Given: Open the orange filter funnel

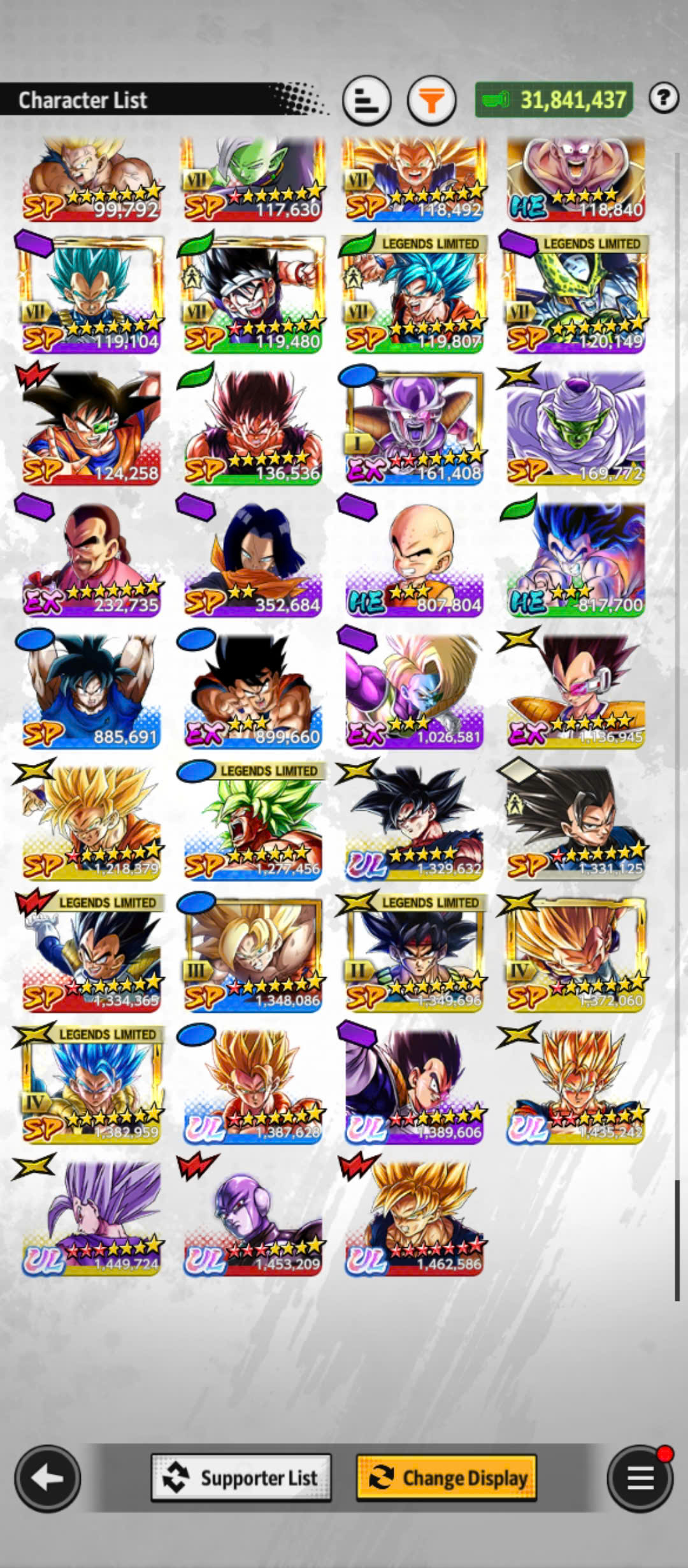Looking at the screenshot, I should coord(431,100).
